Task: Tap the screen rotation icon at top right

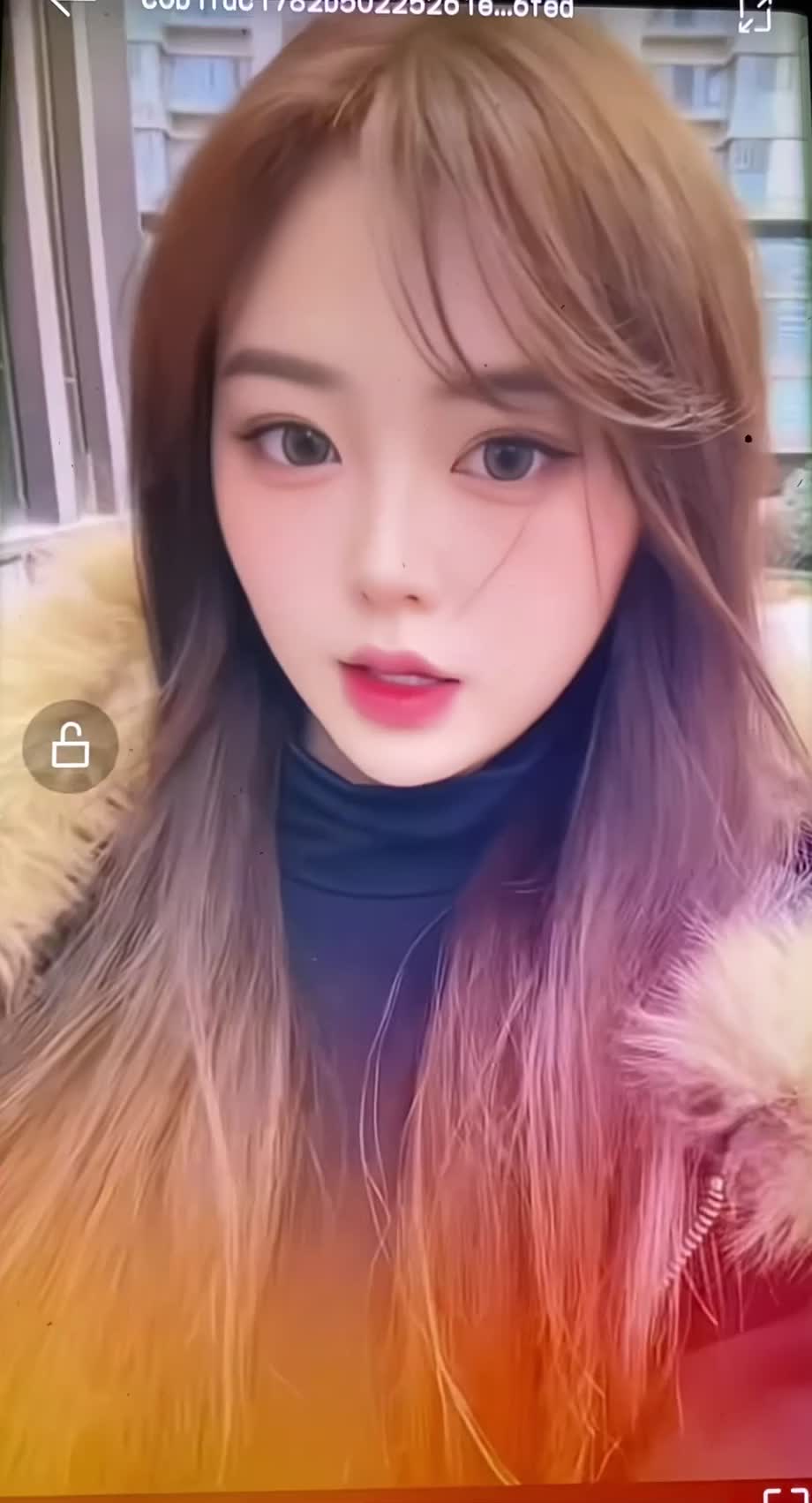Action: (x=755, y=12)
